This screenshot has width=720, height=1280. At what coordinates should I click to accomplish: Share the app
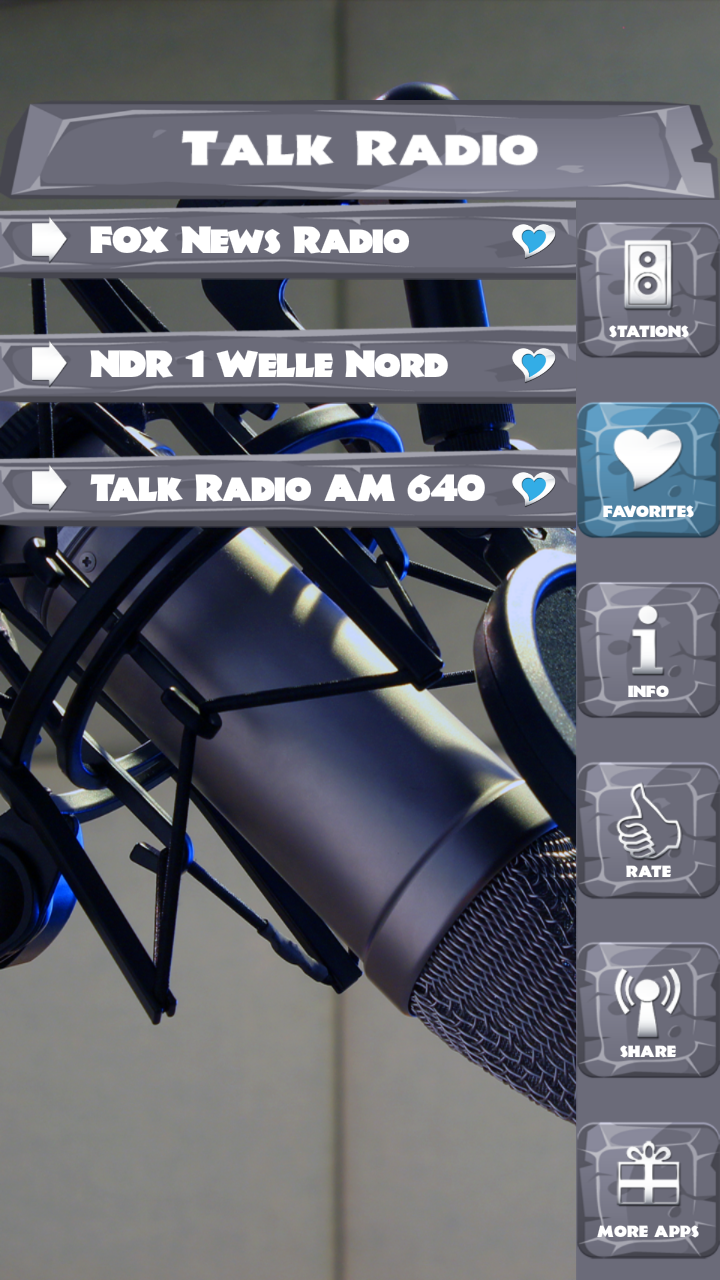pos(648,1010)
